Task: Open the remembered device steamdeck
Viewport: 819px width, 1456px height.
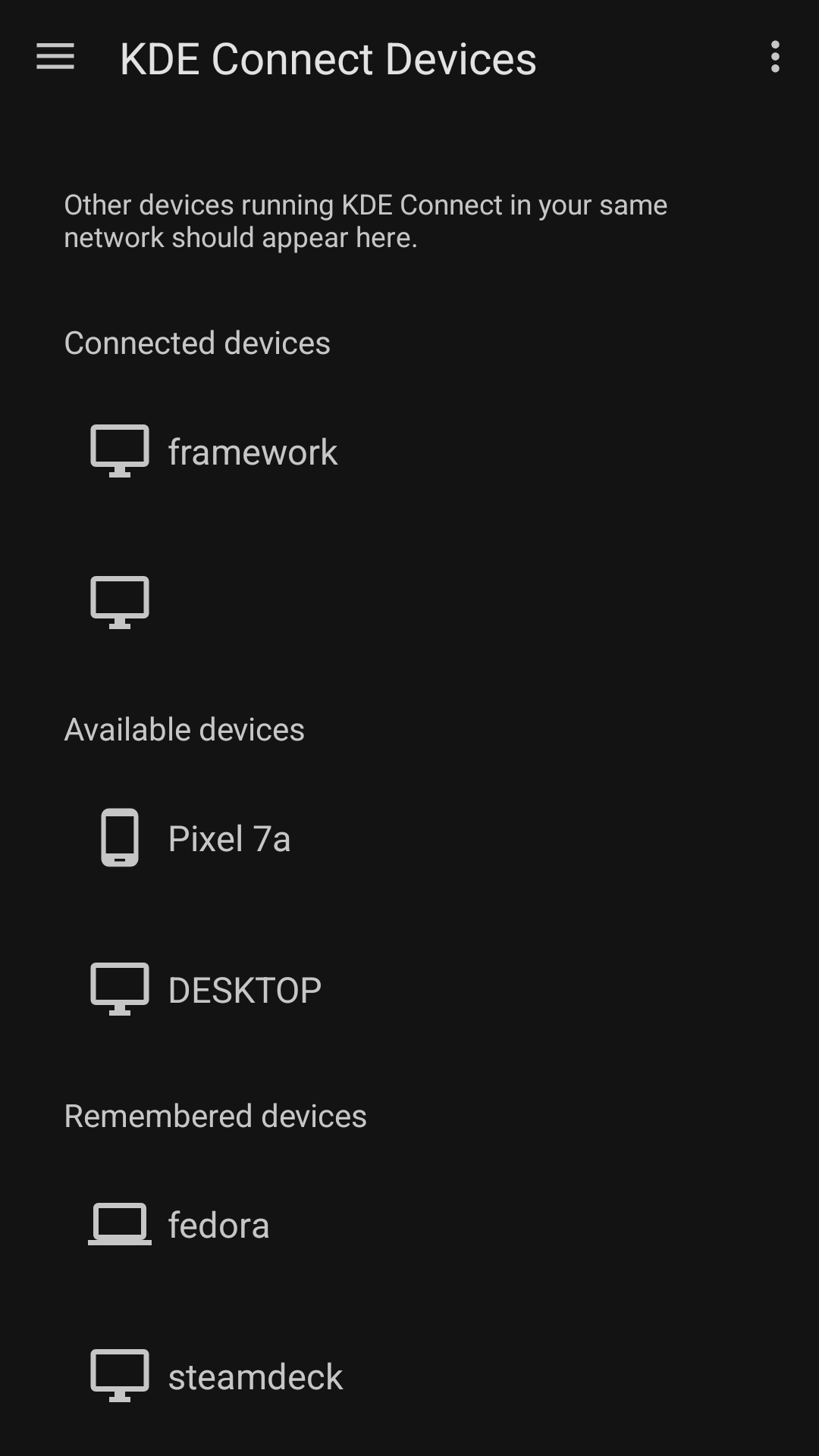Action: (x=255, y=1377)
